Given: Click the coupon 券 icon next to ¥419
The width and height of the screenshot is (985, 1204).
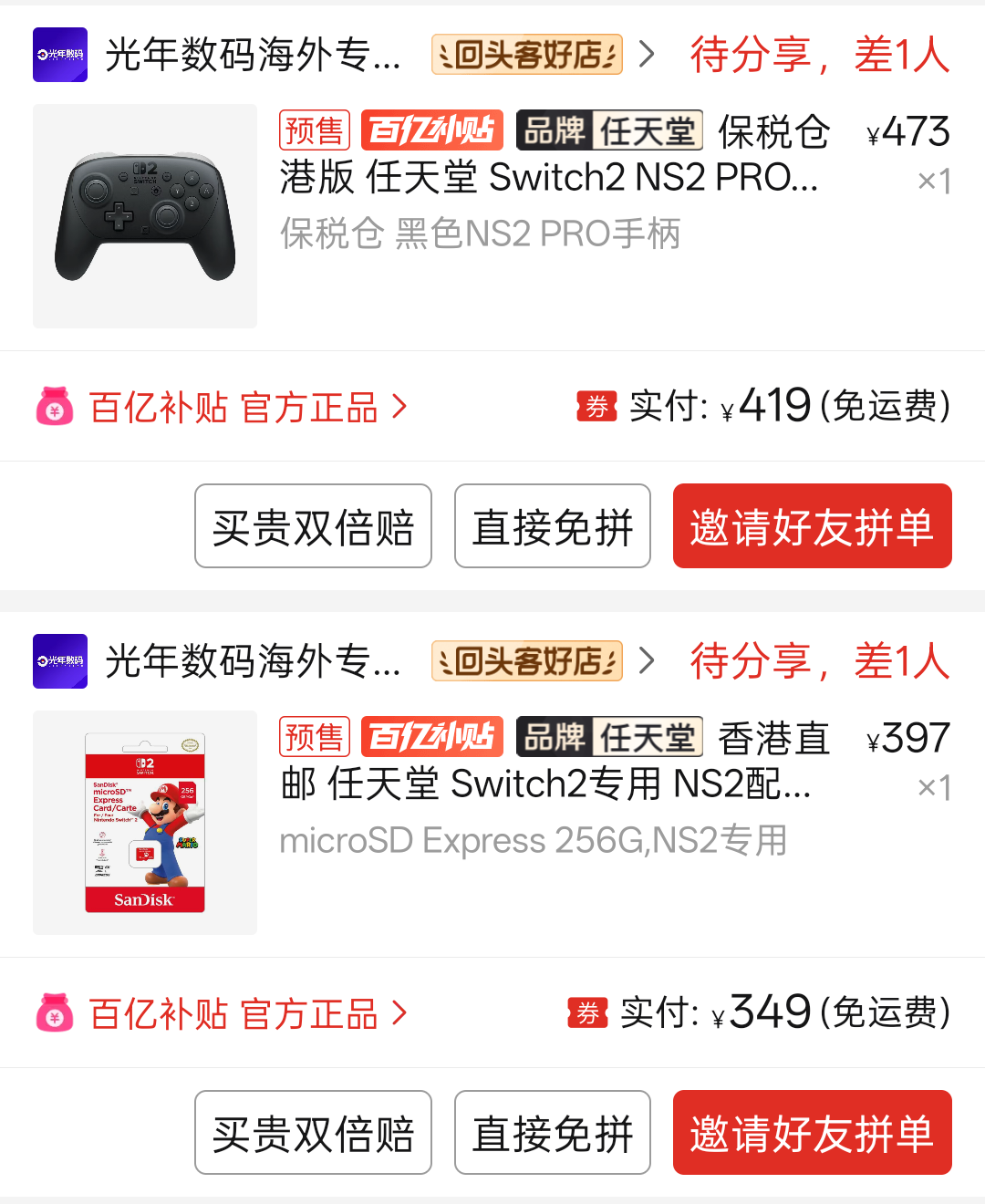Looking at the screenshot, I should click(595, 404).
